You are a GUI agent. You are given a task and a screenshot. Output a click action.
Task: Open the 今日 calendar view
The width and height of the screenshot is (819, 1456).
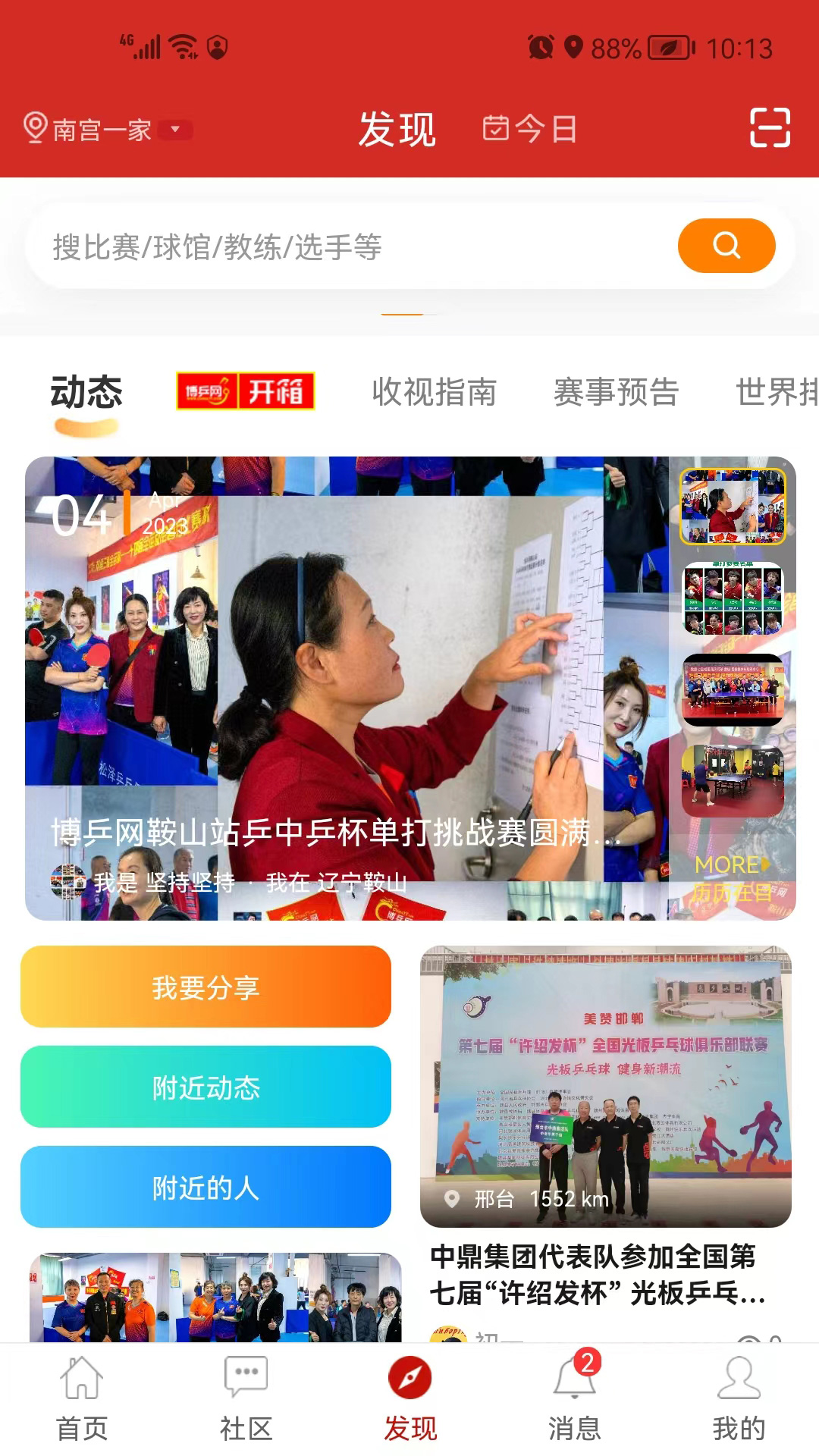click(529, 129)
